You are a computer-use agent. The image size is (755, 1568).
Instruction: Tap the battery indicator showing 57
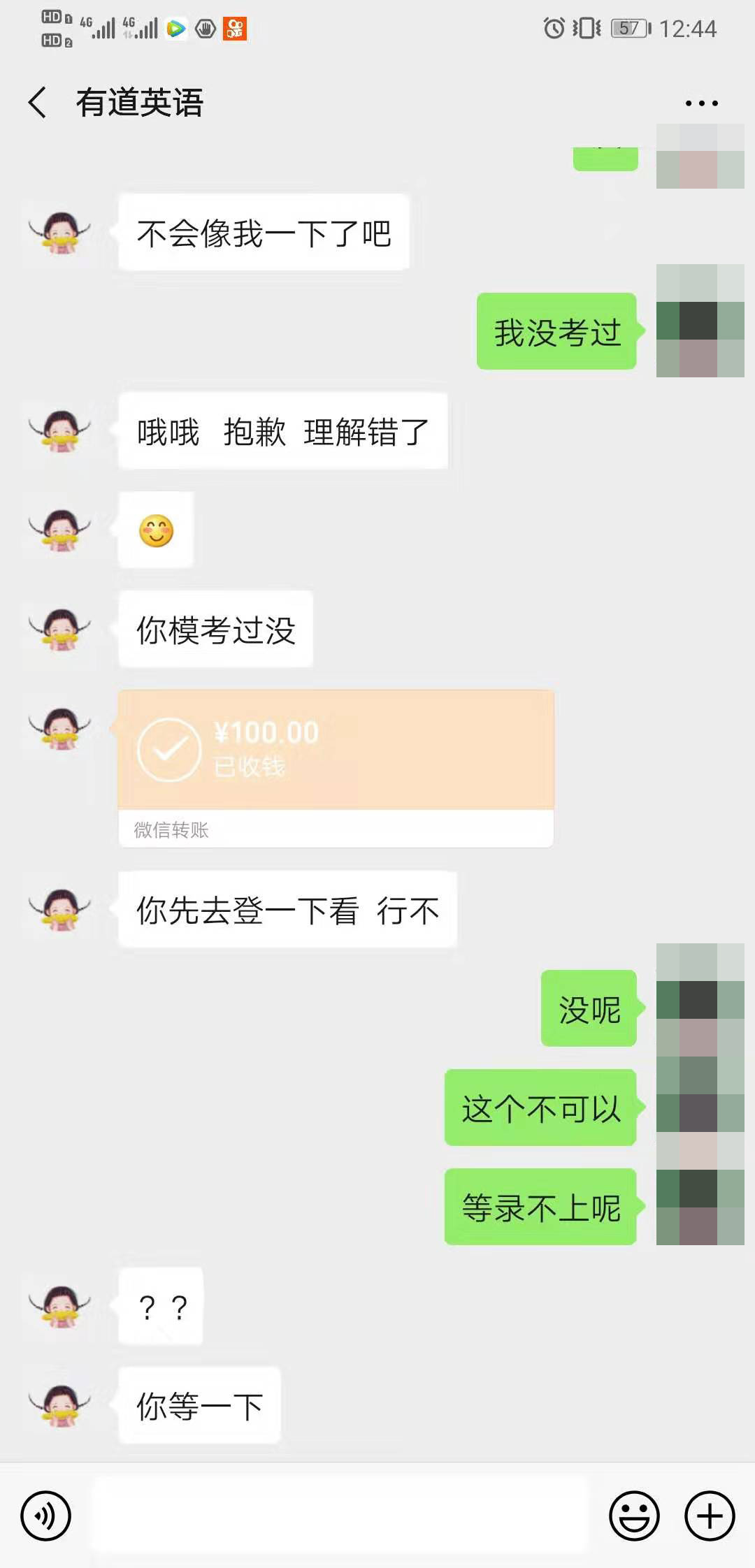(x=628, y=29)
